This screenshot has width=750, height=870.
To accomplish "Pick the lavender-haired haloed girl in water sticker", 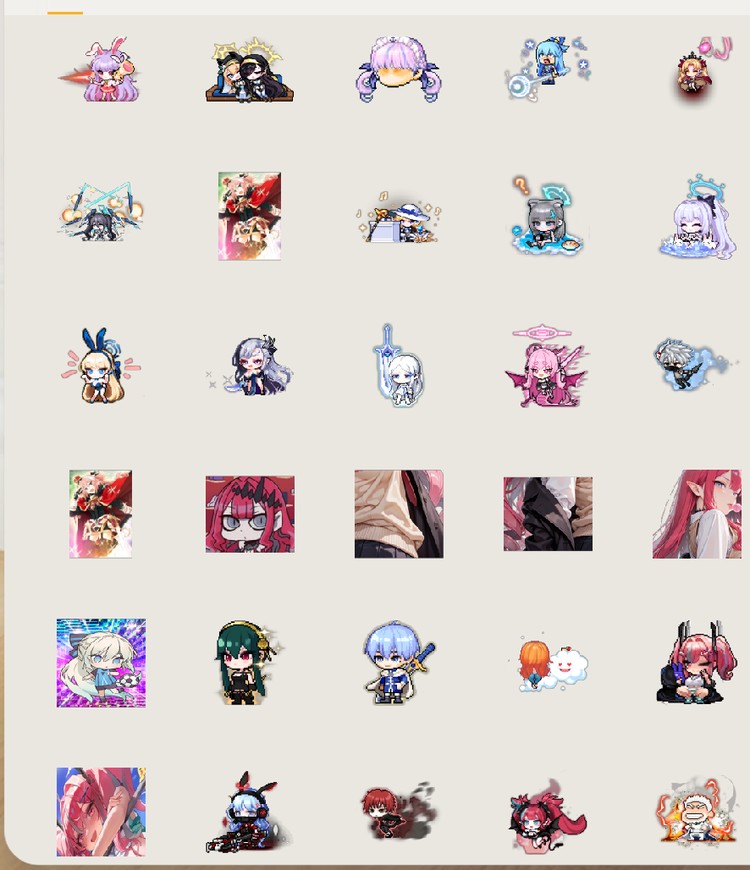I will pyautogui.click(x=696, y=220).
